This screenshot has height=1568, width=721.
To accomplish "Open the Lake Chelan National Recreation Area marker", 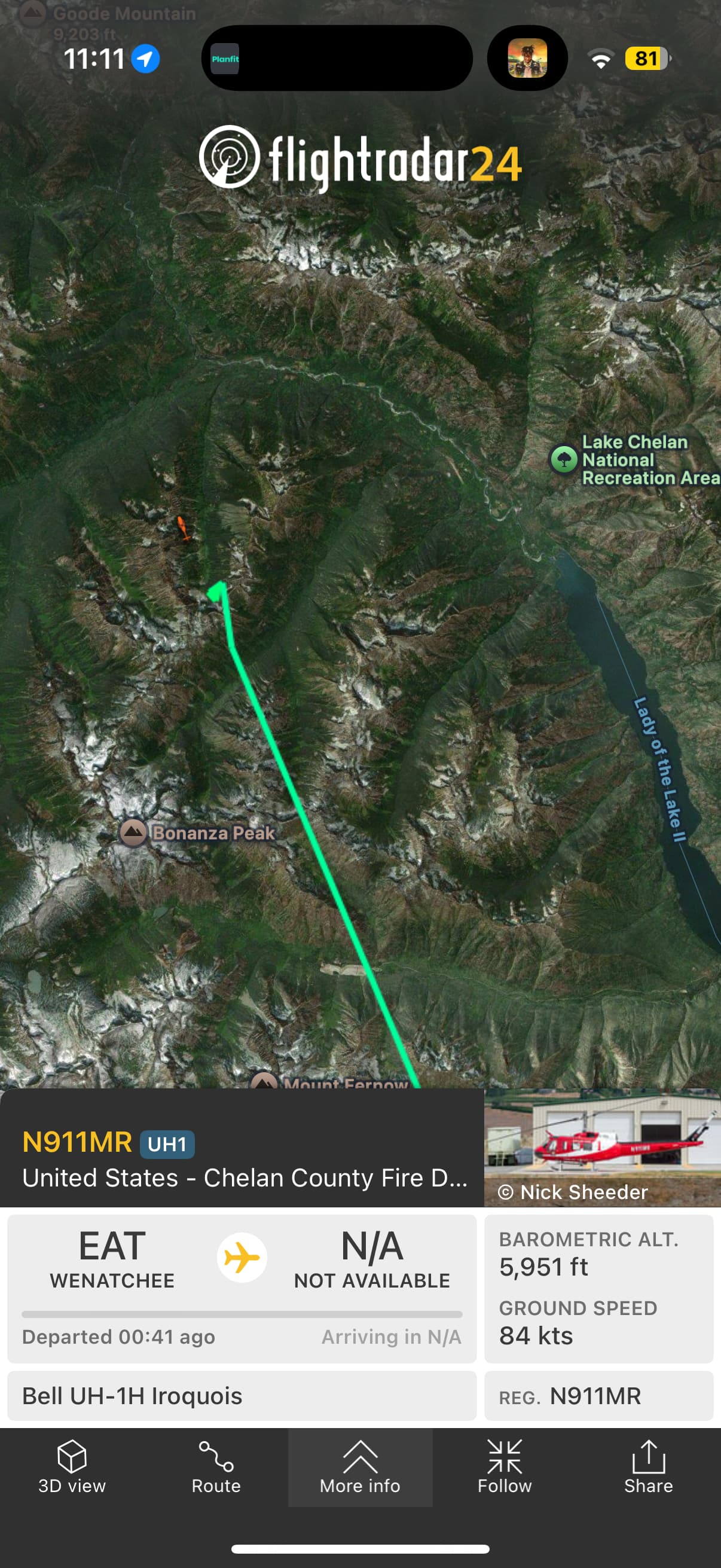I will [x=564, y=459].
